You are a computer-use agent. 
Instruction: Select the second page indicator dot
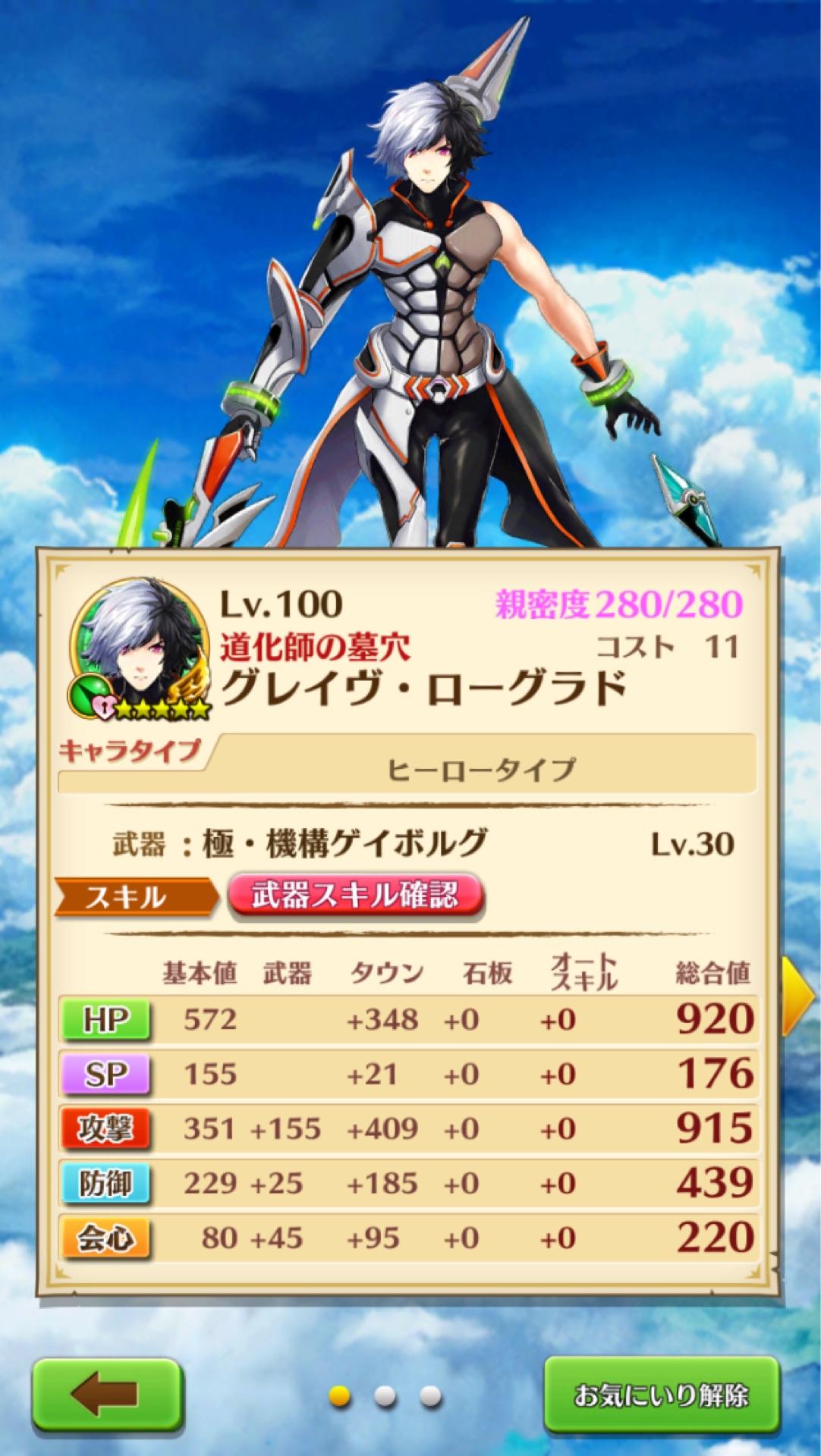pyautogui.click(x=385, y=1395)
